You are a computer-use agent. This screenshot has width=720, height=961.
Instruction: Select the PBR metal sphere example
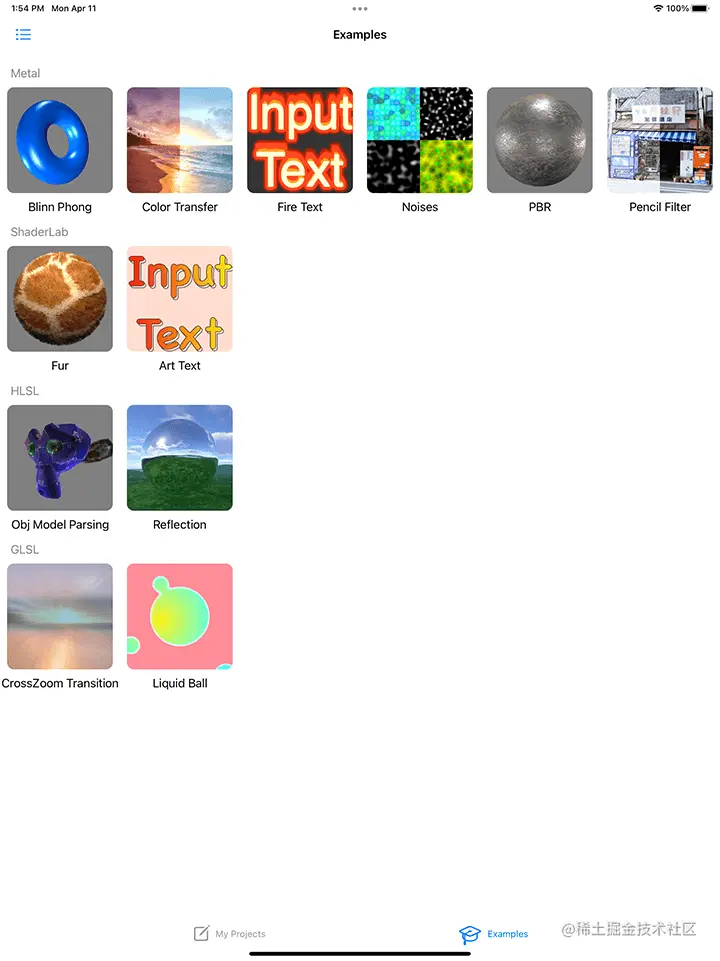pyautogui.click(x=539, y=140)
